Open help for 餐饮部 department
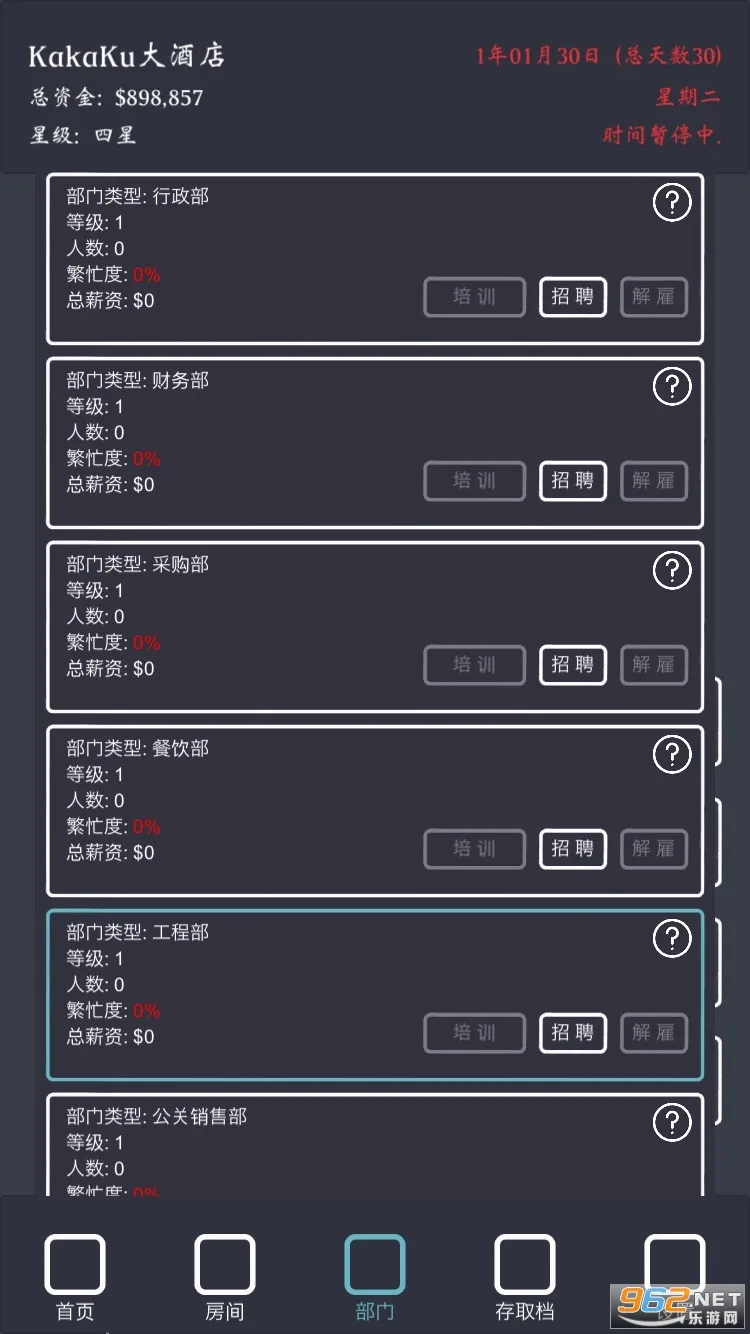 (x=672, y=754)
